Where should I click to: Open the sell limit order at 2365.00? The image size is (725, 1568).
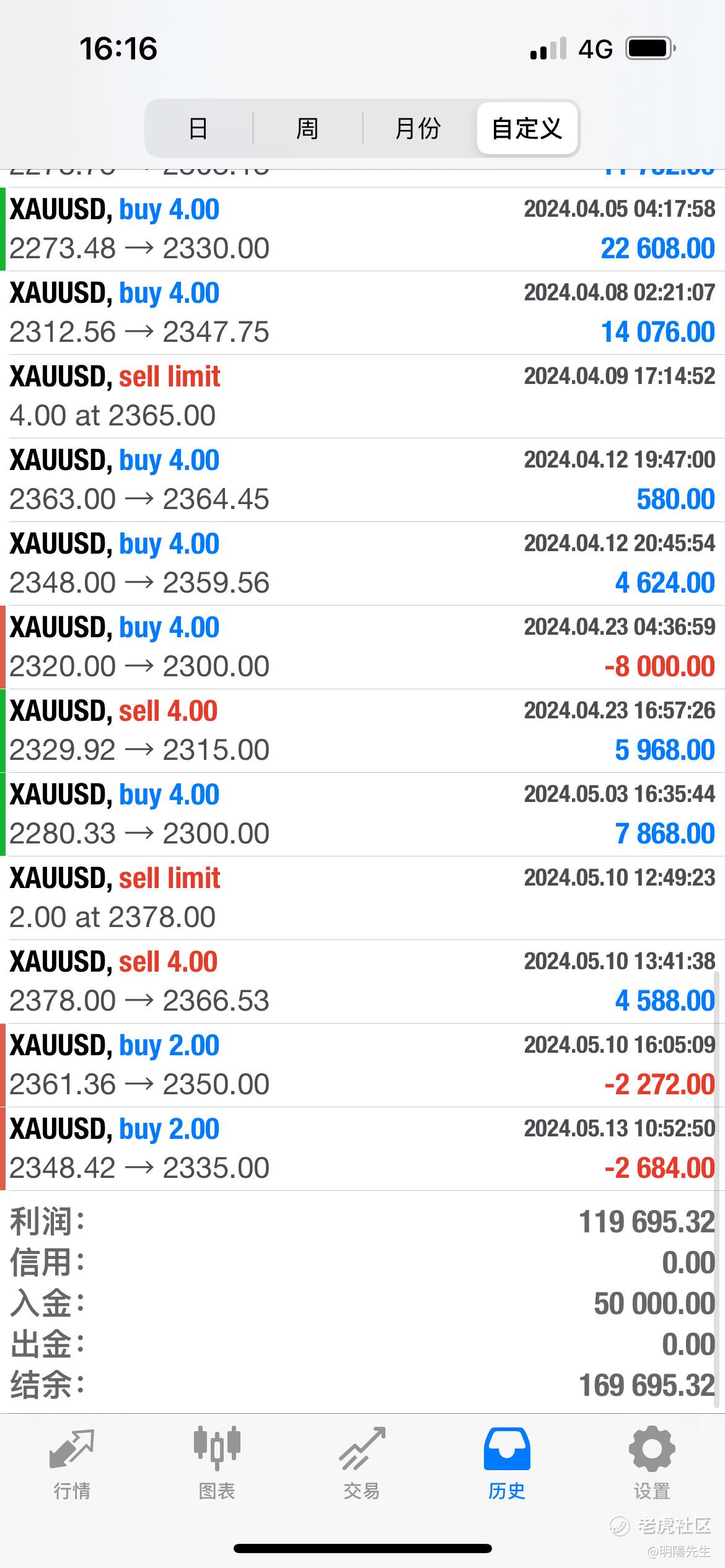coord(362,396)
